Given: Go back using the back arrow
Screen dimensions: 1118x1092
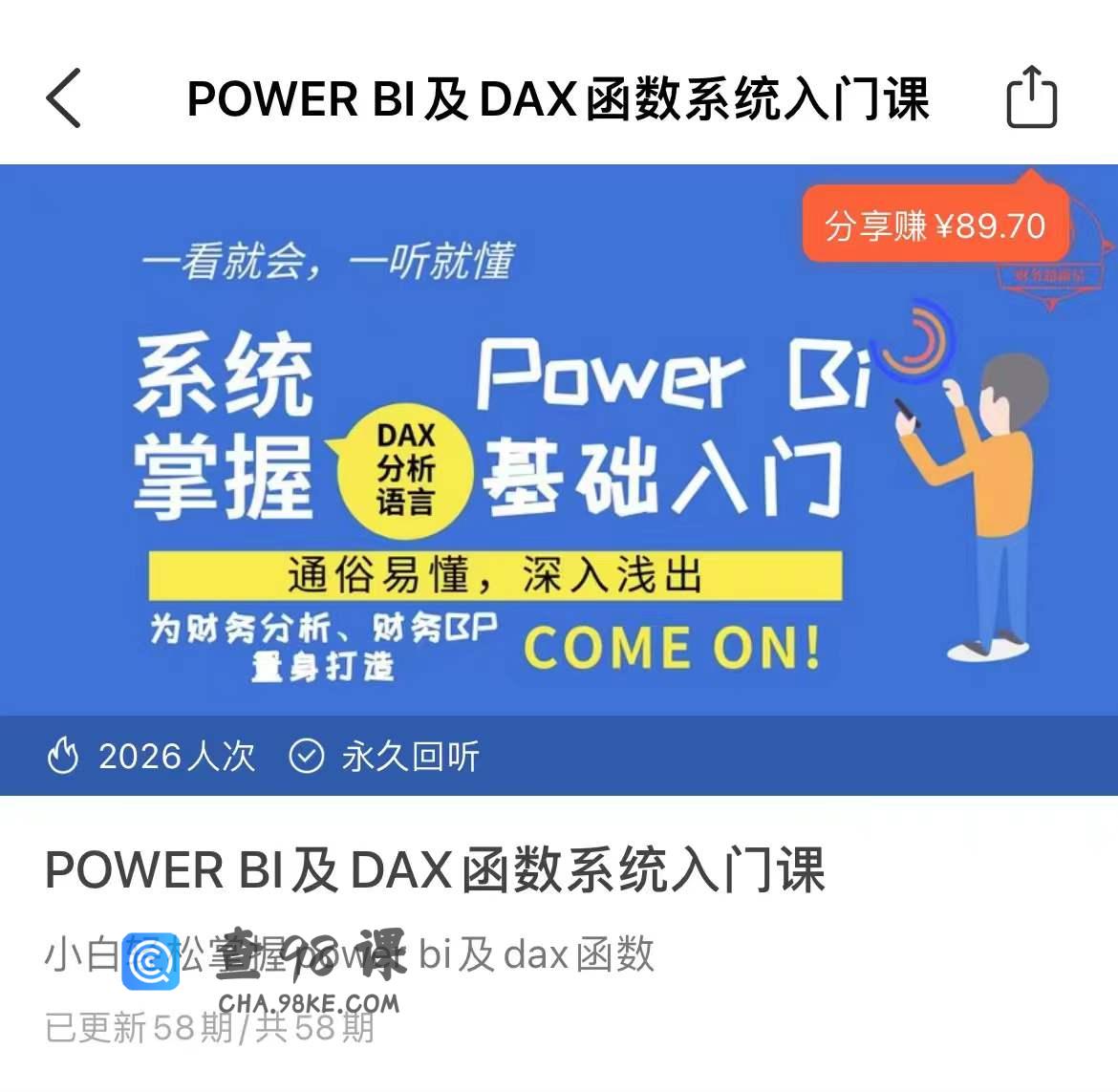Looking at the screenshot, I should point(63,98).
